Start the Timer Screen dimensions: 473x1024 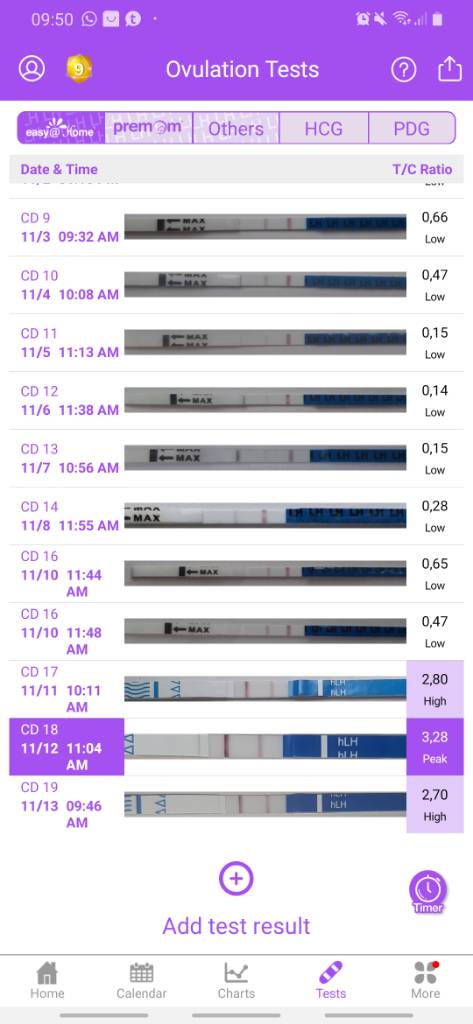pyautogui.click(x=428, y=891)
